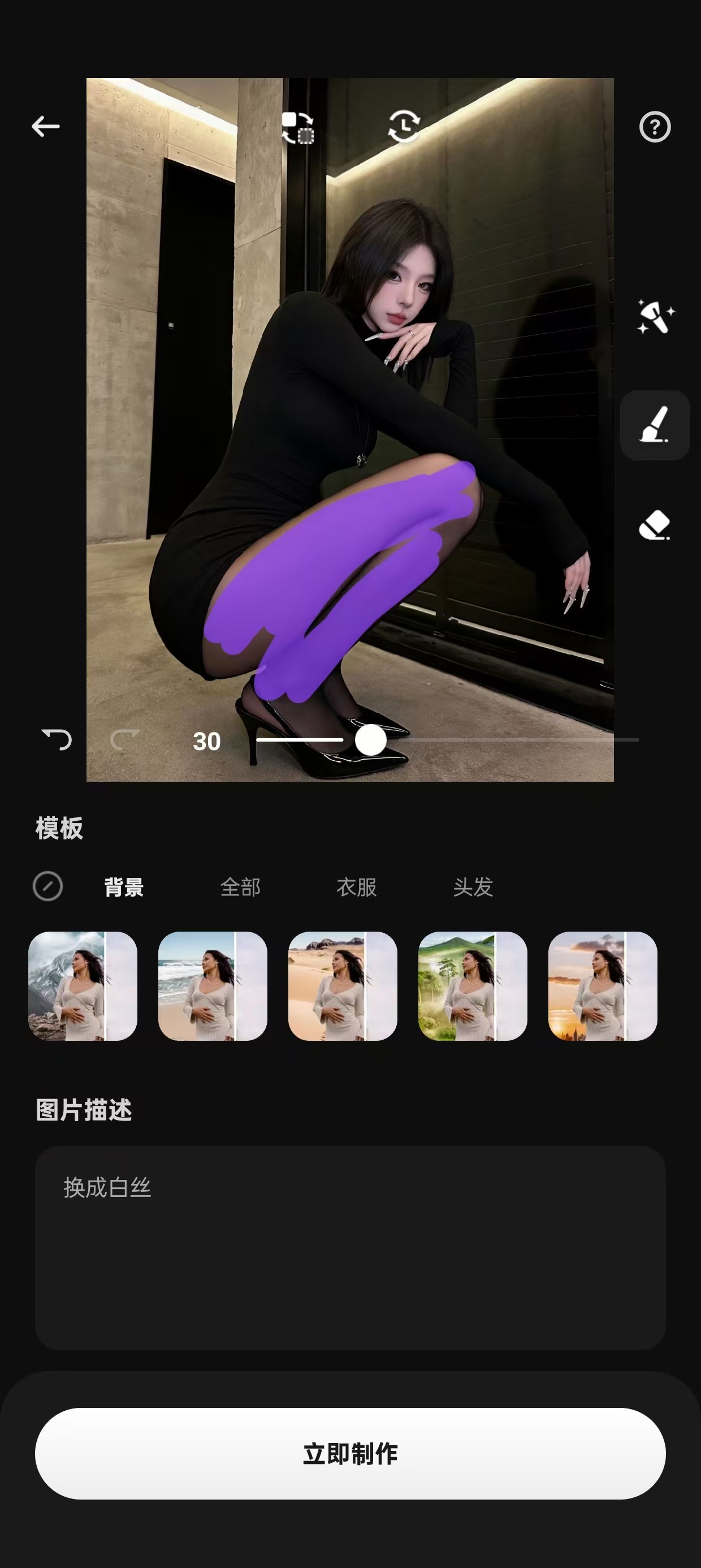
Task: Switch to the 头发 tab
Action: 473,887
